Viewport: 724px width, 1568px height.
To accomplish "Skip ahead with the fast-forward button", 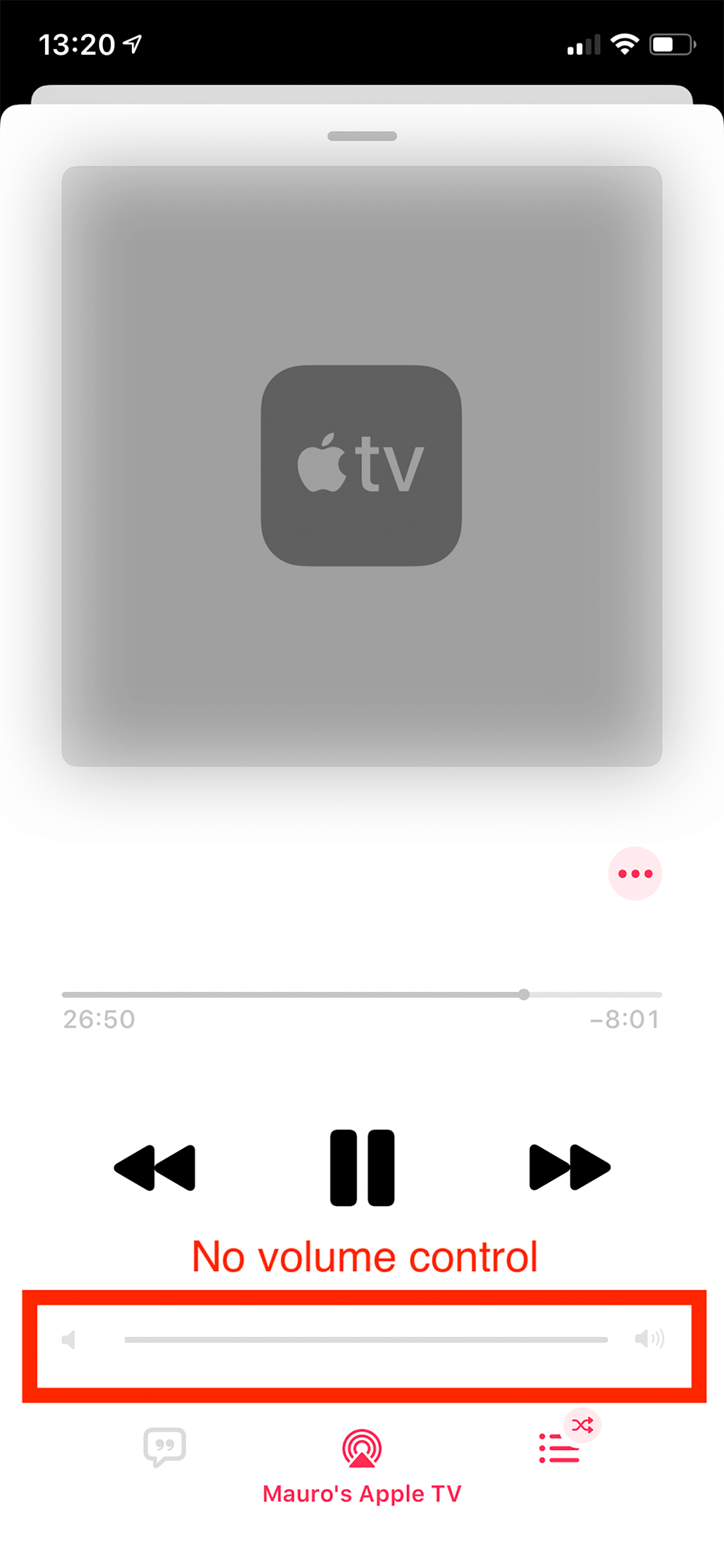I will point(569,1167).
